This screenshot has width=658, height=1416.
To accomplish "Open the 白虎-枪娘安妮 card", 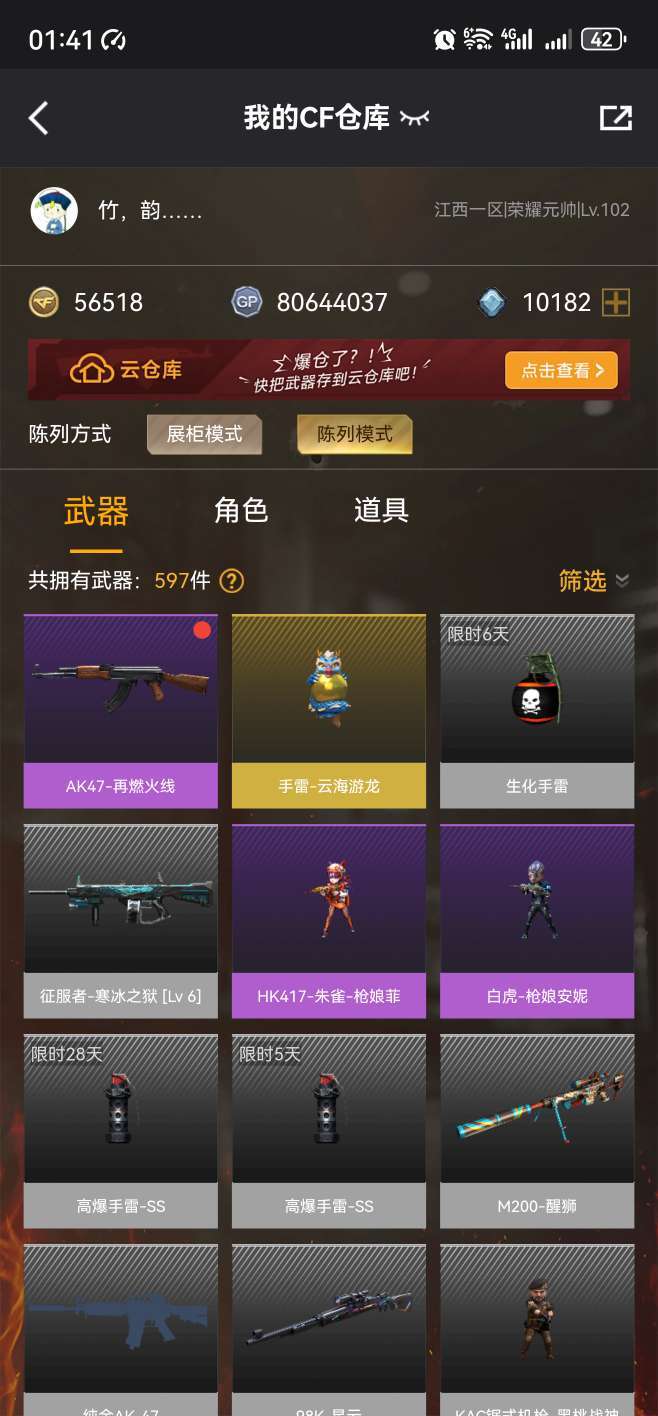I will click(x=537, y=921).
